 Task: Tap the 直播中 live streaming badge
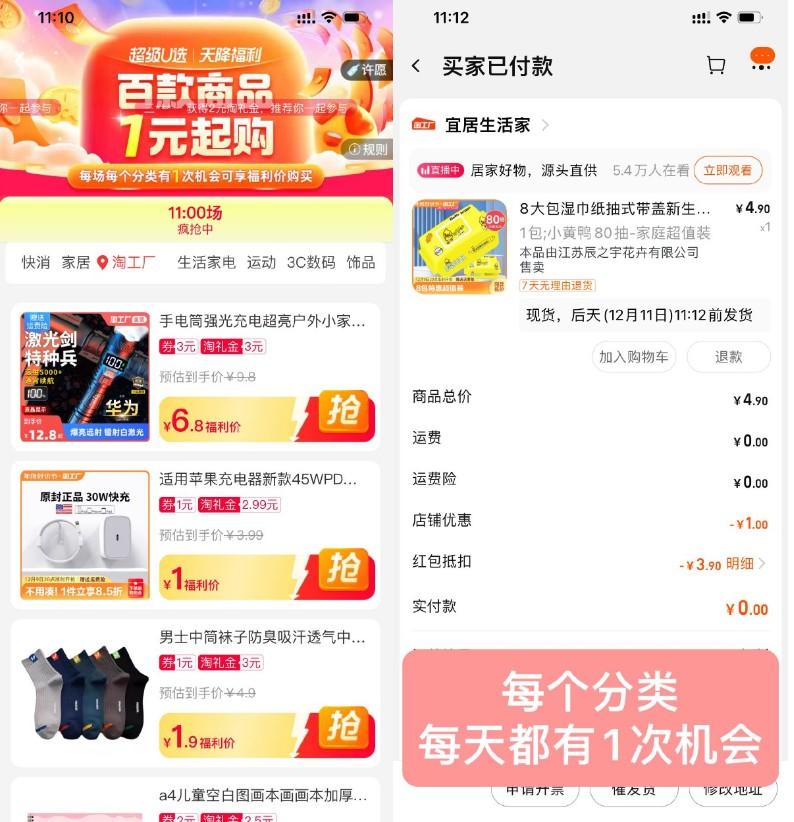coord(442,170)
